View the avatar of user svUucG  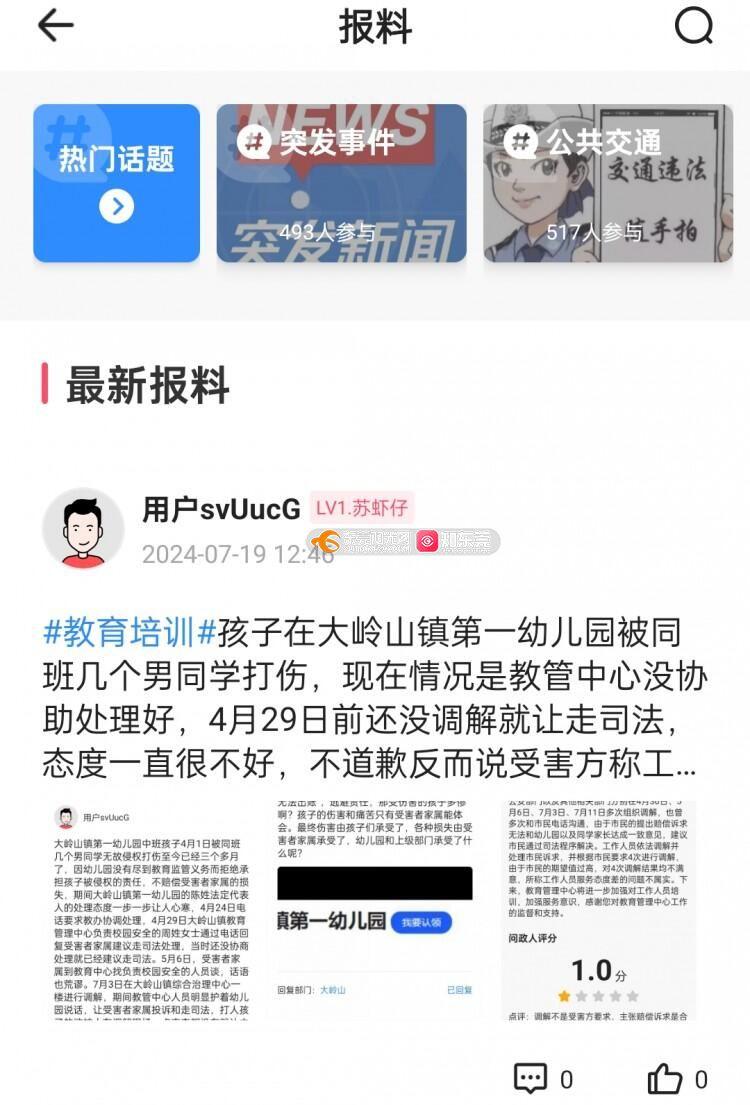pos(83,530)
